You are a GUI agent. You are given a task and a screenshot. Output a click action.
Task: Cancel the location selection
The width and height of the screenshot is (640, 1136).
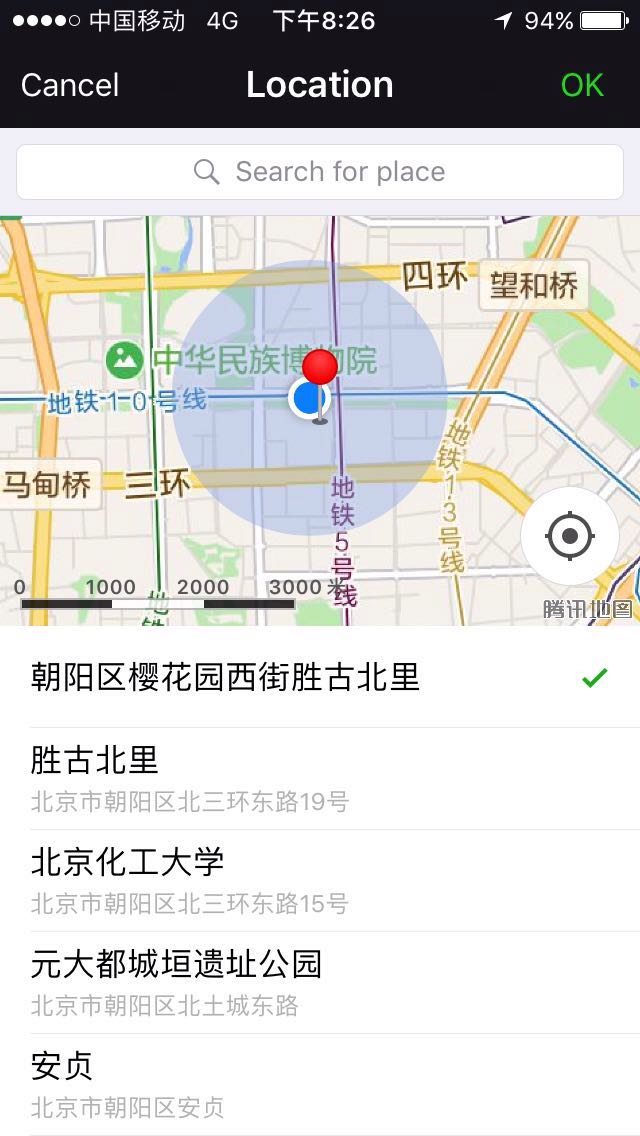click(x=70, y=85)
